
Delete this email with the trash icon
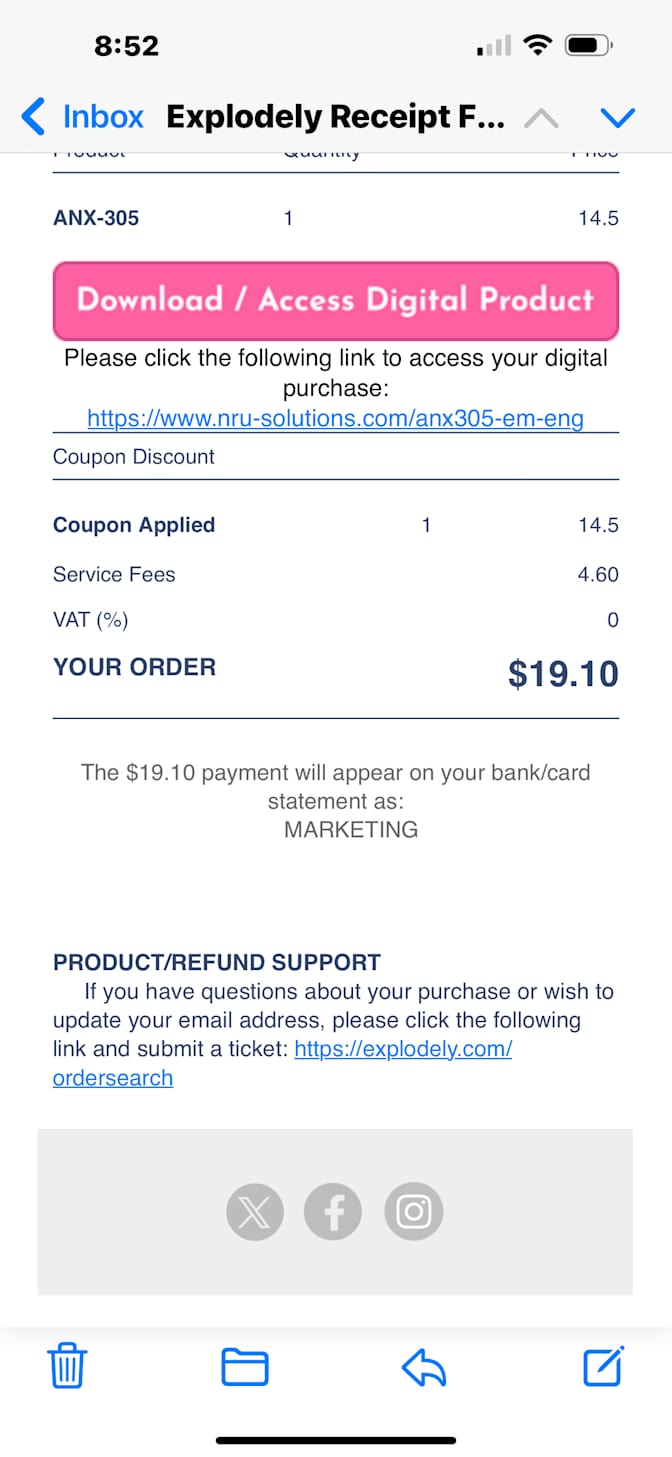[67, 1366]
